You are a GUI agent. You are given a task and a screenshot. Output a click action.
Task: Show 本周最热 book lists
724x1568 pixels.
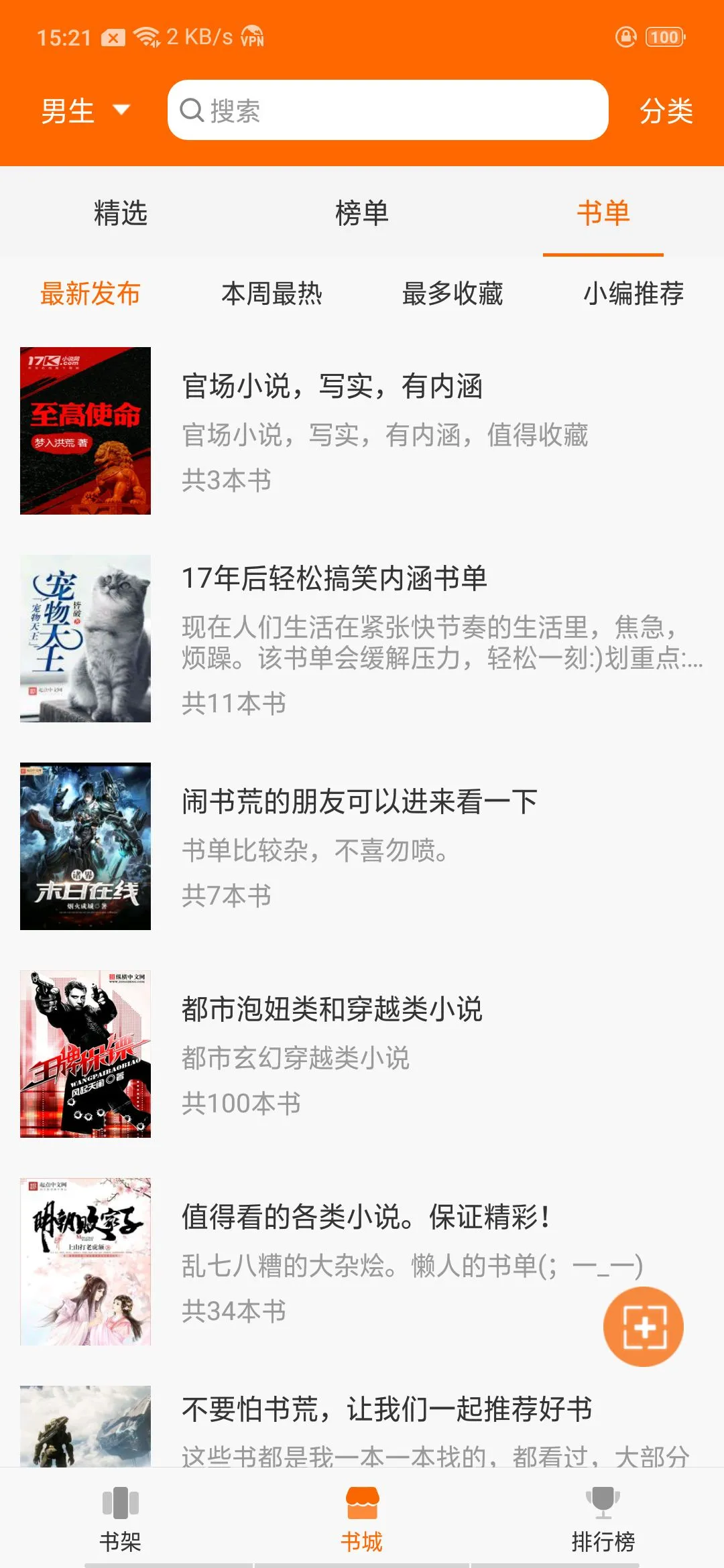tap(271, 293)
